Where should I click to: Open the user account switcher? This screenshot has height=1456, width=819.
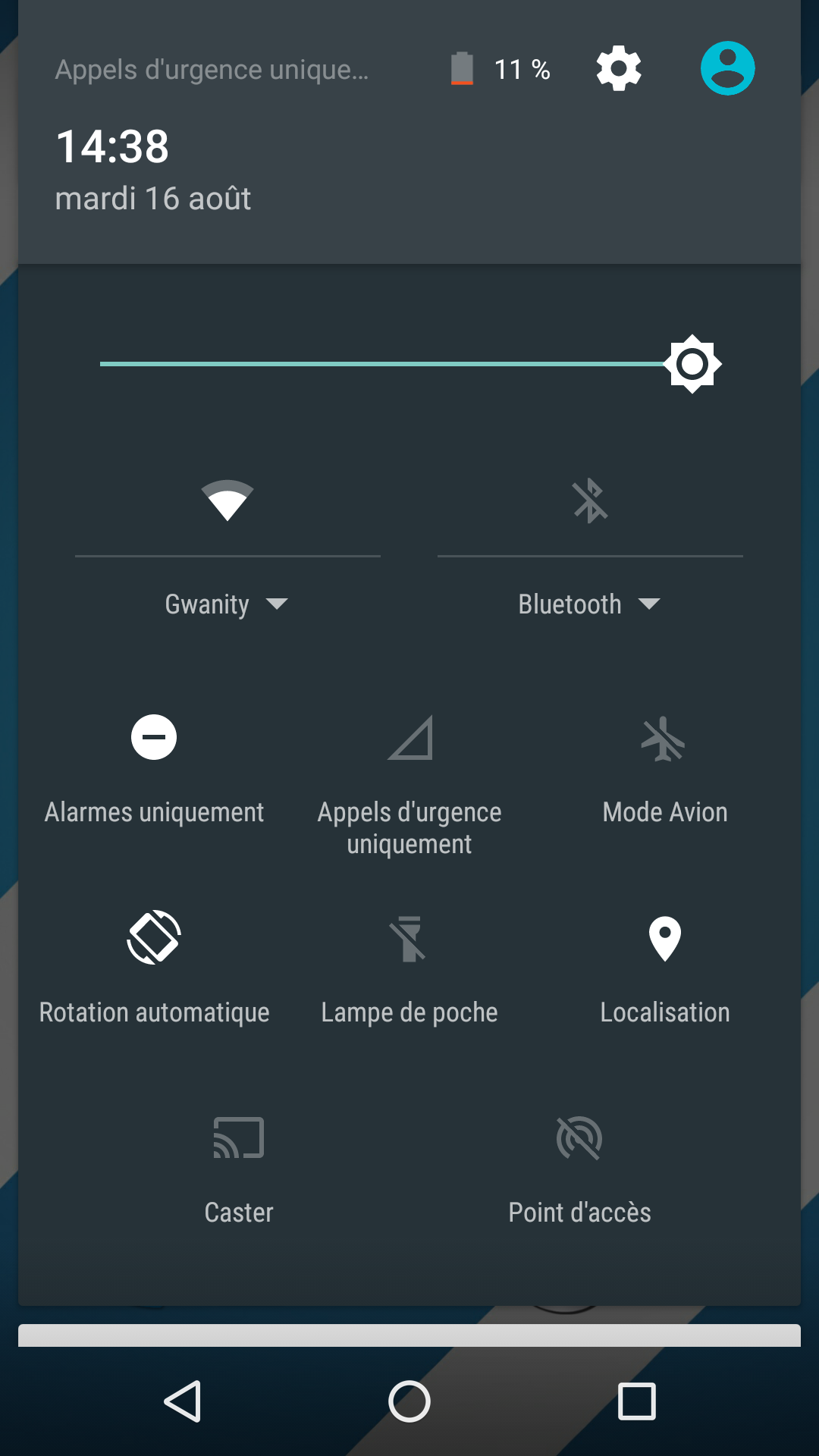[x=727, y=69]
